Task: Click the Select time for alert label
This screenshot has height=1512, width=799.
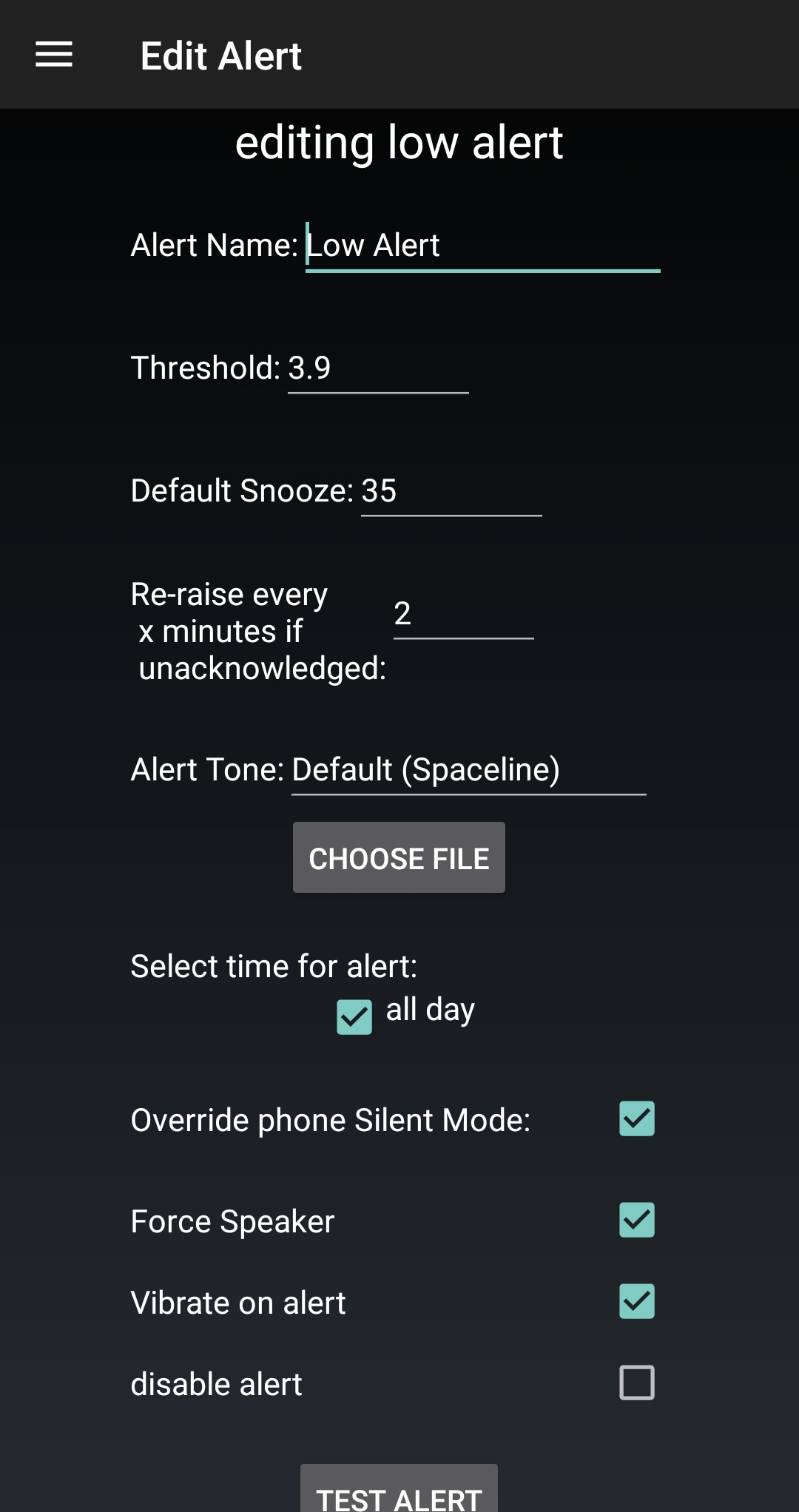Action: pos(273,965)
